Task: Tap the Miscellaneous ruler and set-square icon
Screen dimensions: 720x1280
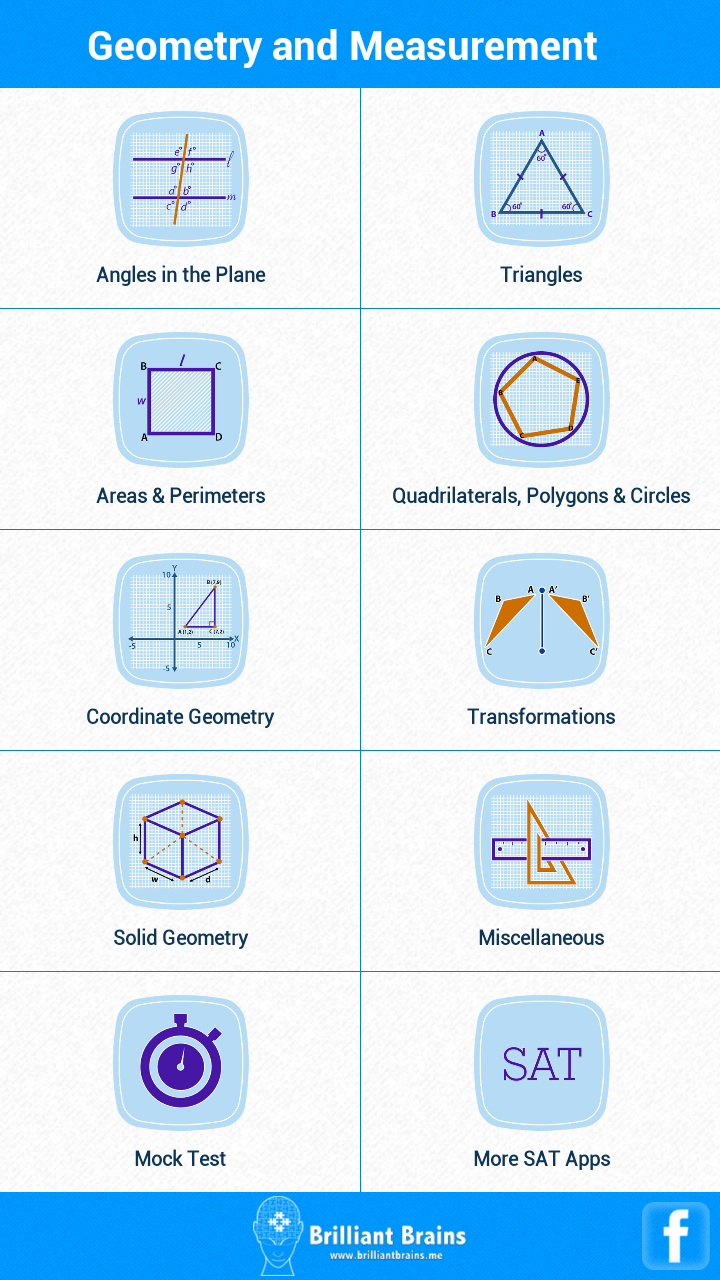Action: click(x=541, y=842)
